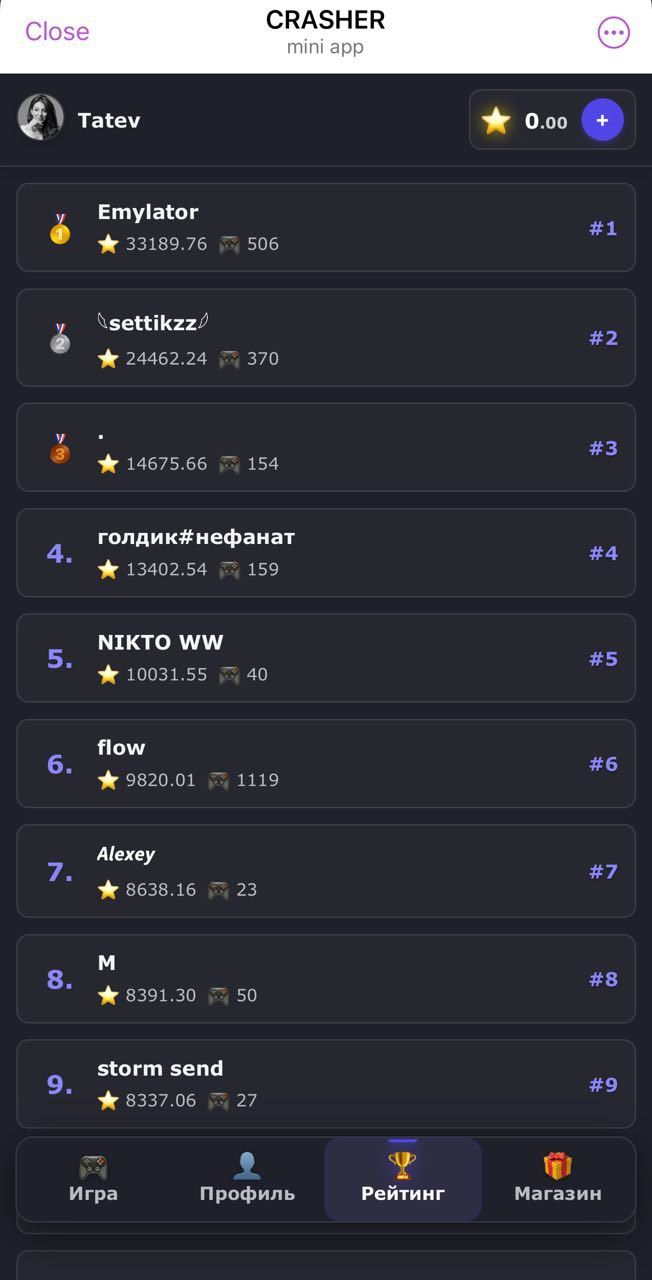This screenshot has width=652, height=1280.
Task: Select the player flow row
Action: (x=326, y=764)
